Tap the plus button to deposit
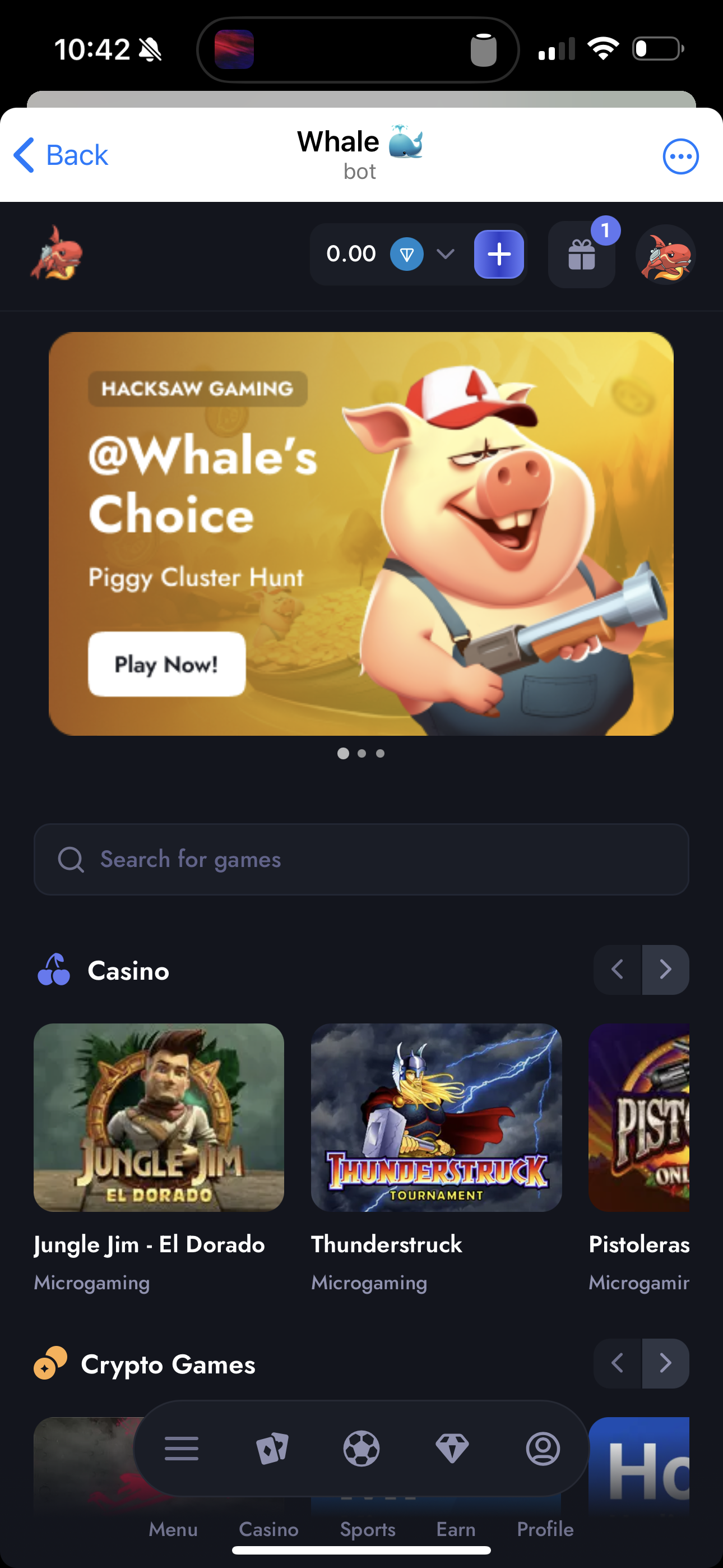Screen dimensions: 723x1568 [498, 254]
